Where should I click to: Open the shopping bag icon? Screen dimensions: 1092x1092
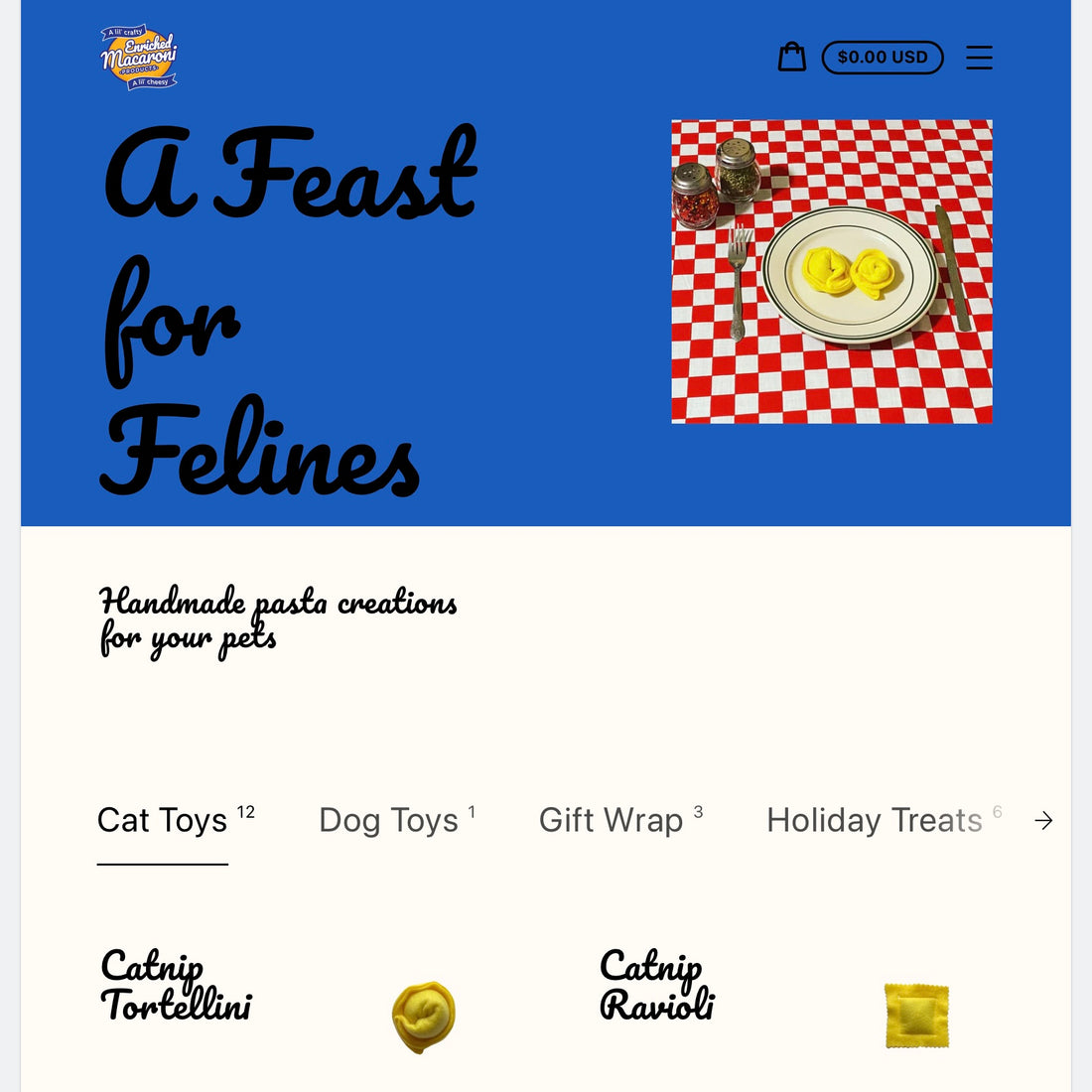tap(791, 57)
